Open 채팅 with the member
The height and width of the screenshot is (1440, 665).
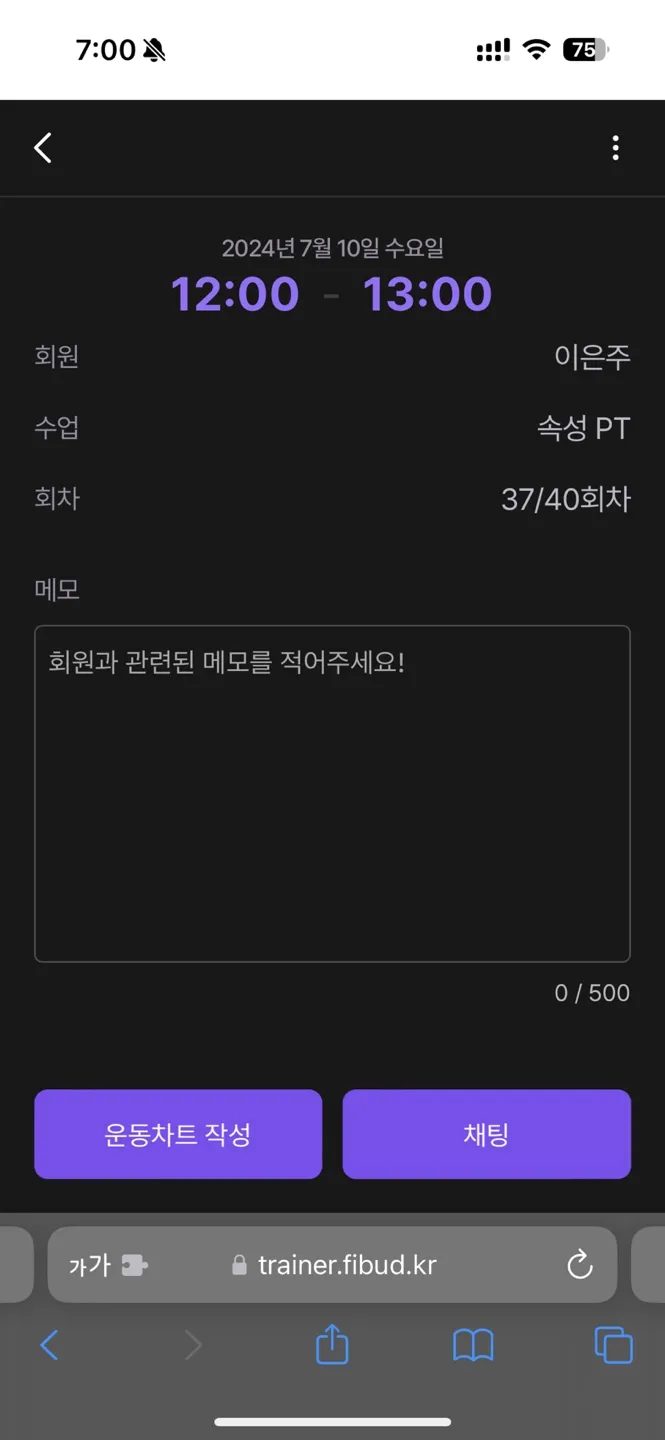point(487,1134)
